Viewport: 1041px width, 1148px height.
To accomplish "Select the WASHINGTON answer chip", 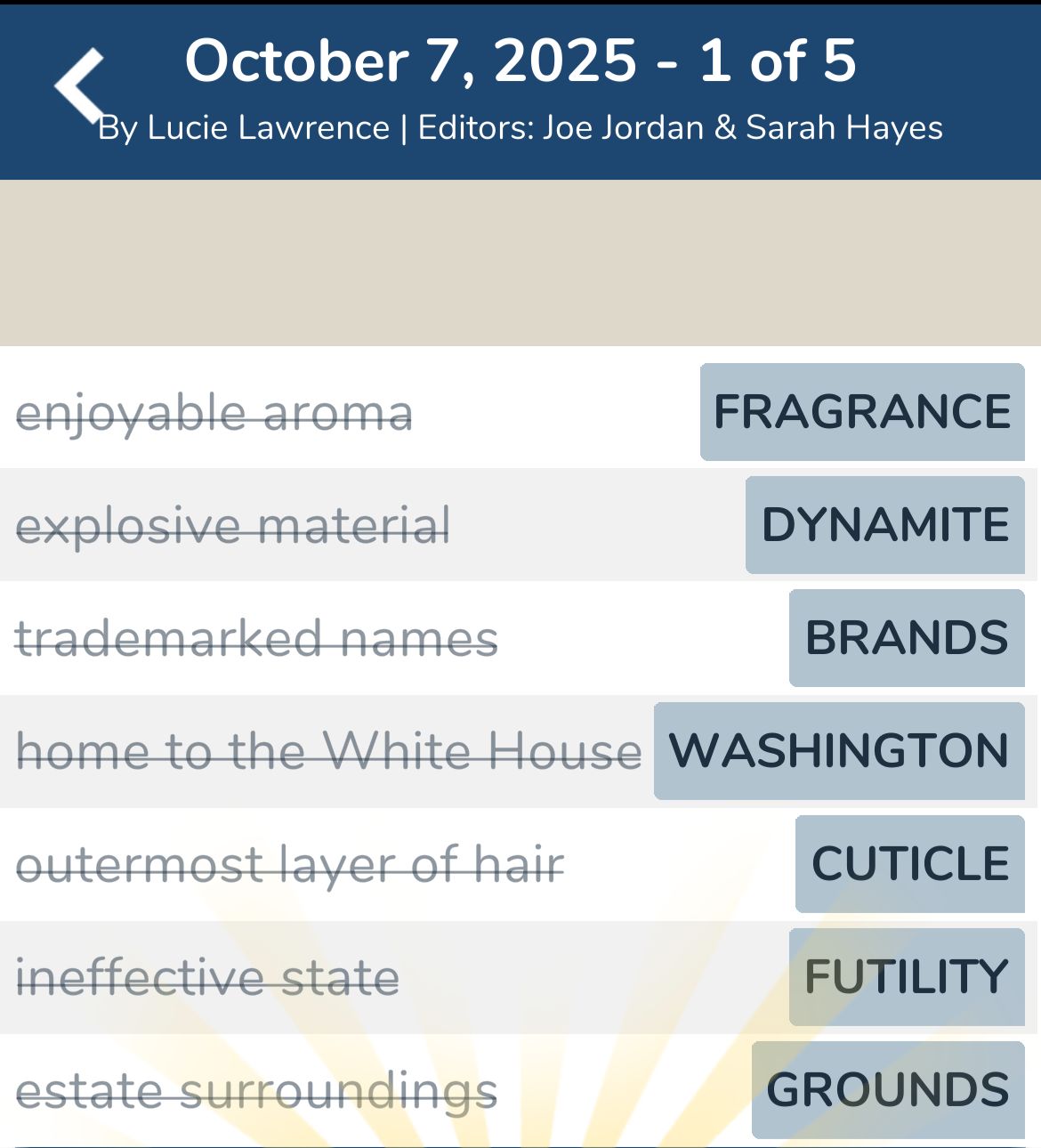I will point(838,751).
